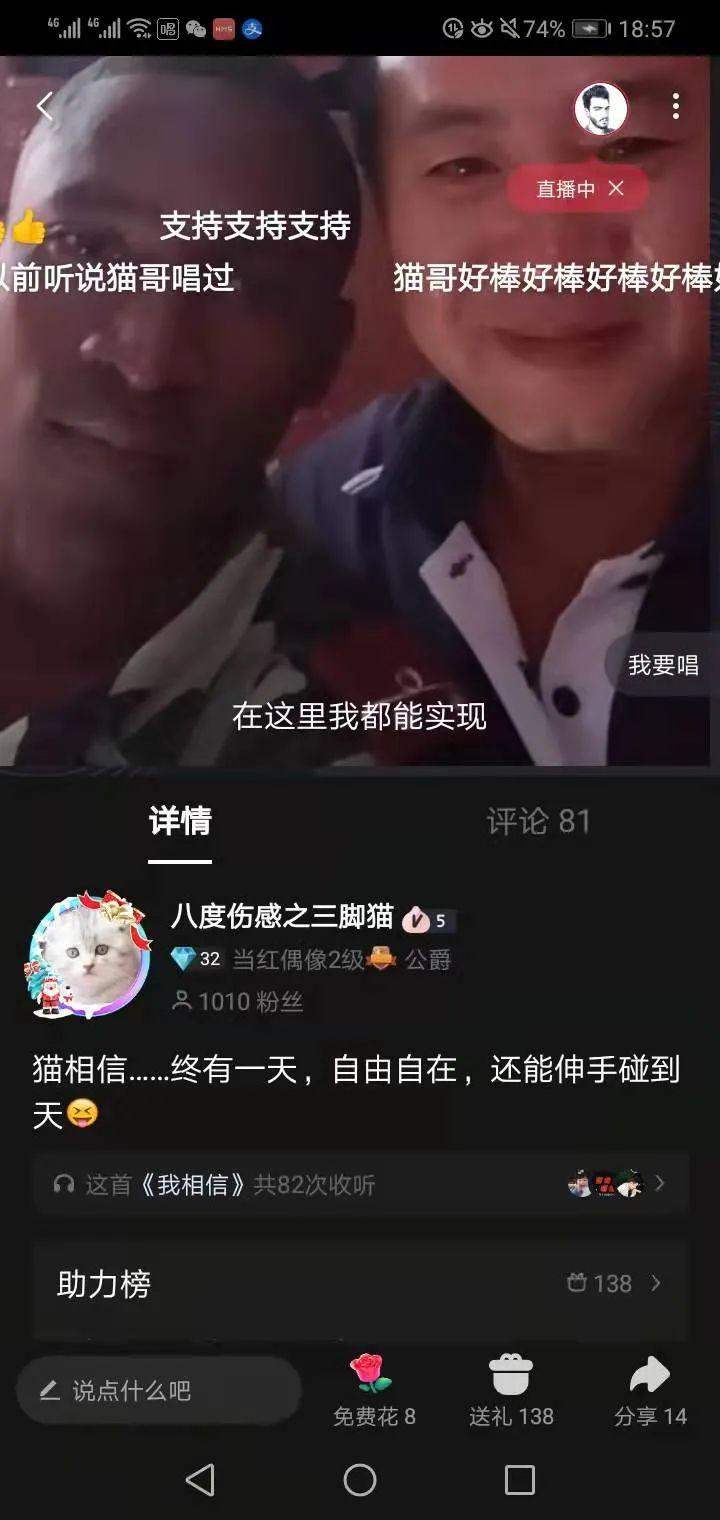Open the round user avatar at top right
720x1520 pixels.
tap(601, 108)
